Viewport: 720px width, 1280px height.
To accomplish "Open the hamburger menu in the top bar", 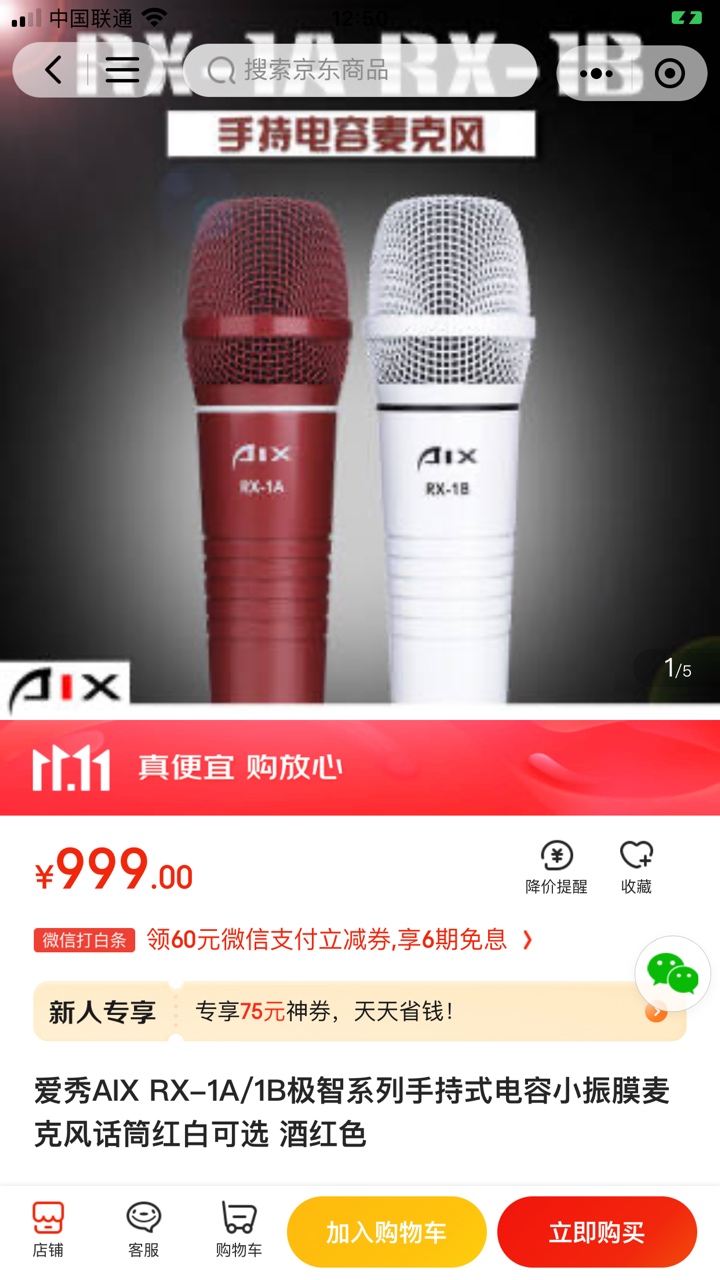I will tap(122, 70).
